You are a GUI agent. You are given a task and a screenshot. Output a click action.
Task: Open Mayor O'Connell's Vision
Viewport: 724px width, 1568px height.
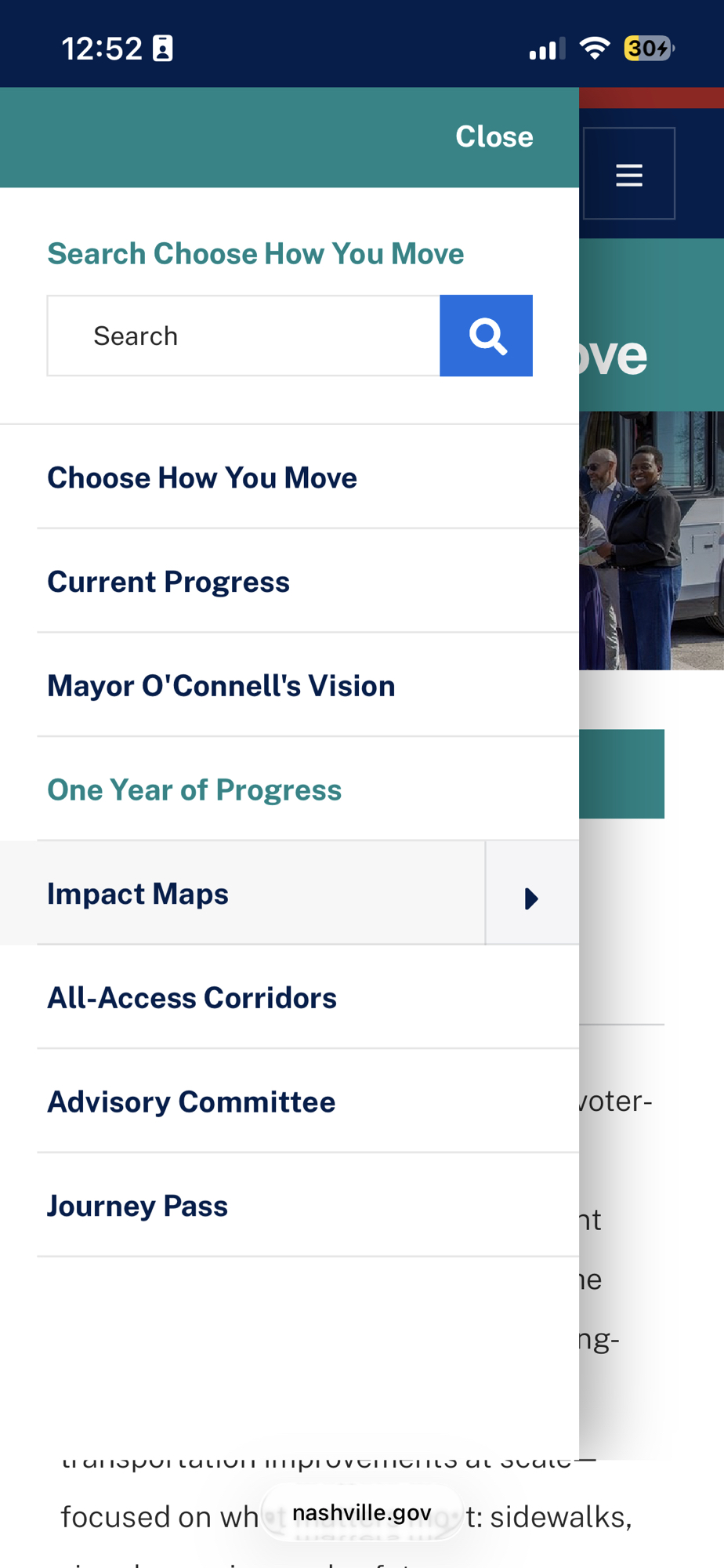pyautogui.click(x=221, y=686)
